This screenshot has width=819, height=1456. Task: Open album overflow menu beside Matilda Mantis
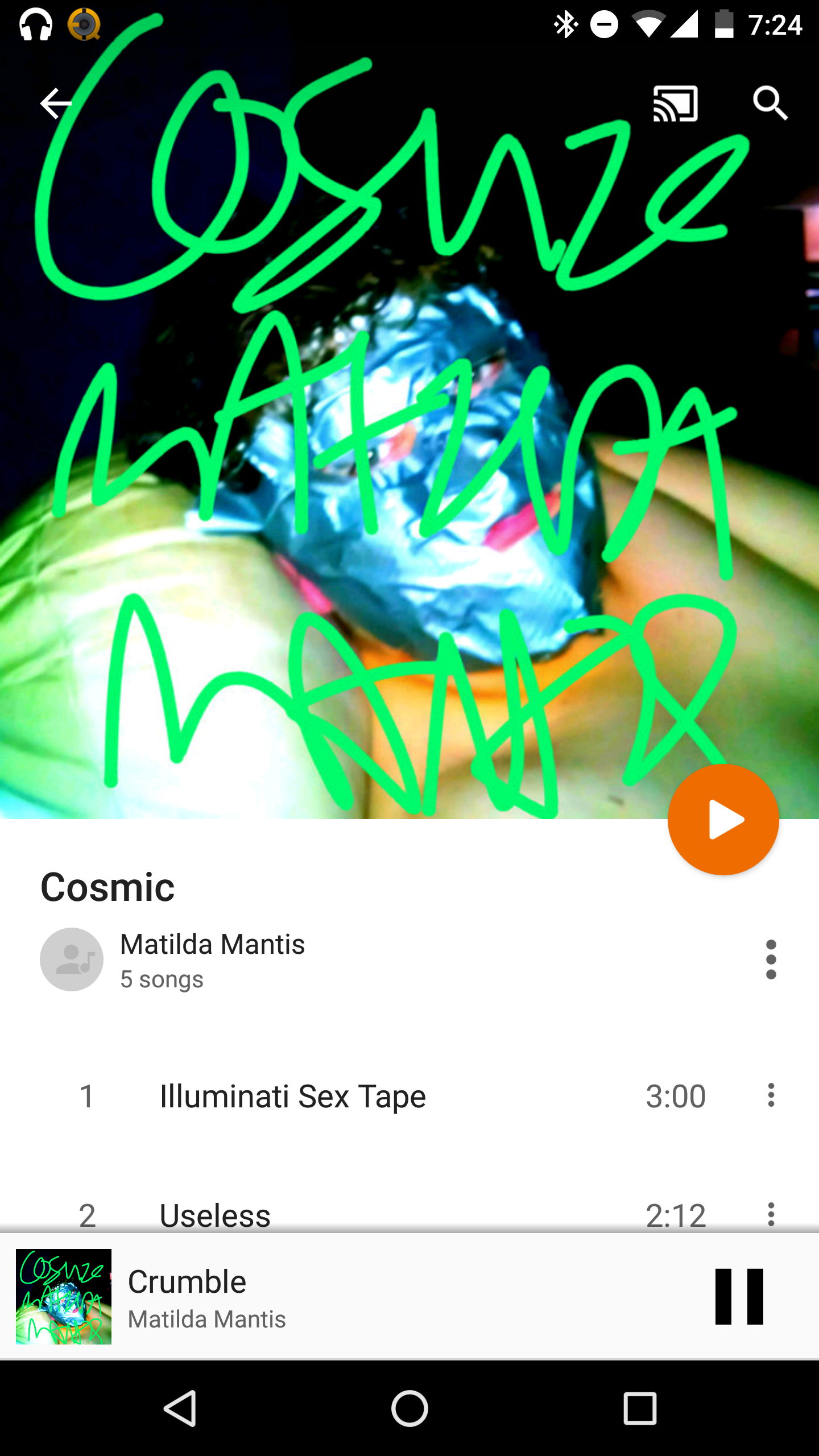(x=771, y=959)
